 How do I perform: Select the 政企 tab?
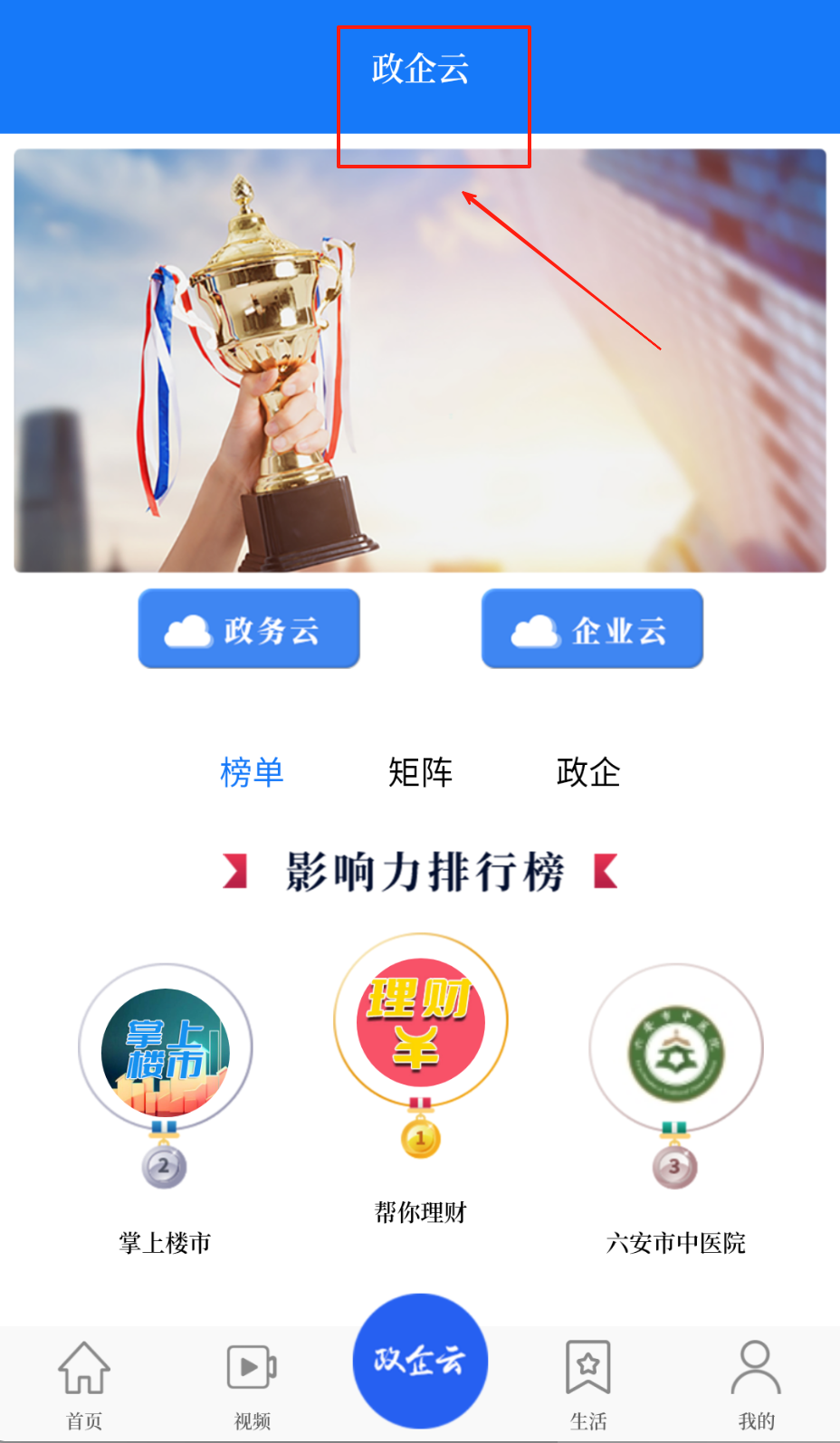click(588, 772)
